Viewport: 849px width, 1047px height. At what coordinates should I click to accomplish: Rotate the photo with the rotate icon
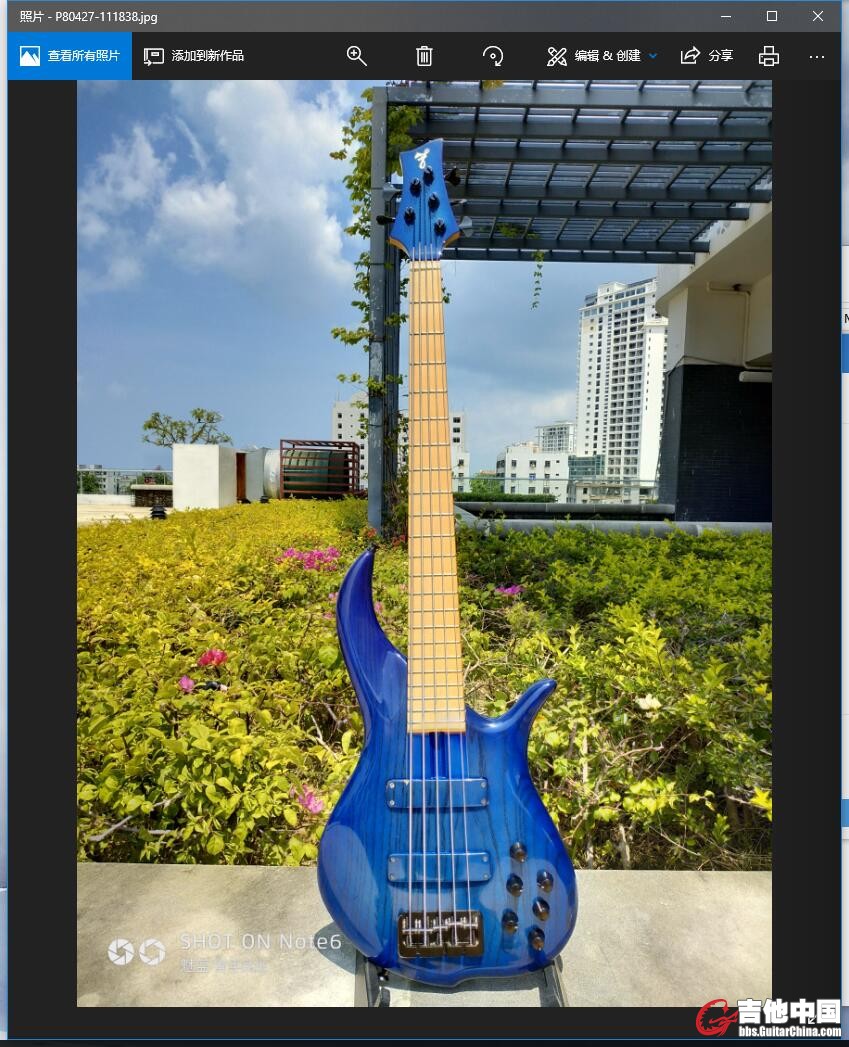(x=492, y=56)
